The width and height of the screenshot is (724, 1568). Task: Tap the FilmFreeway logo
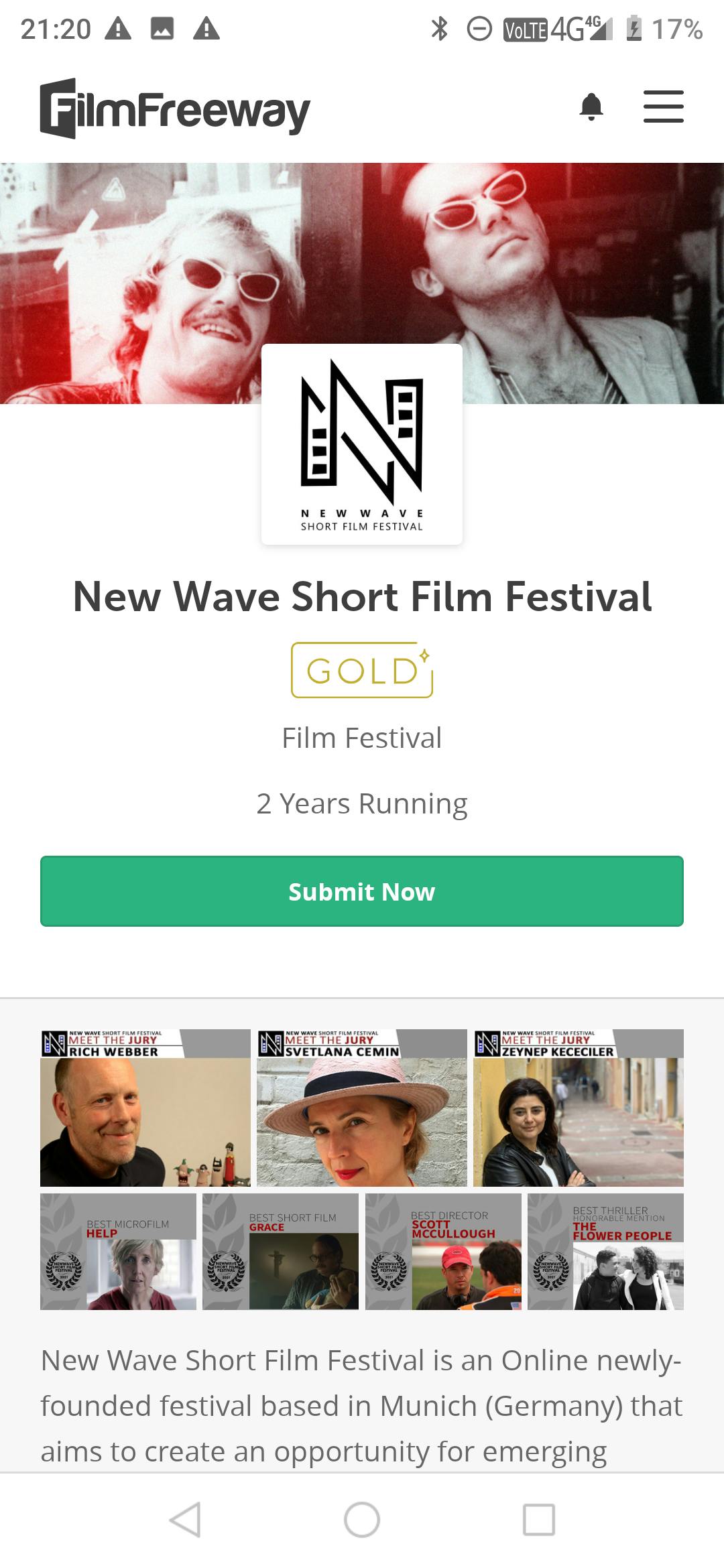[175, 109]
